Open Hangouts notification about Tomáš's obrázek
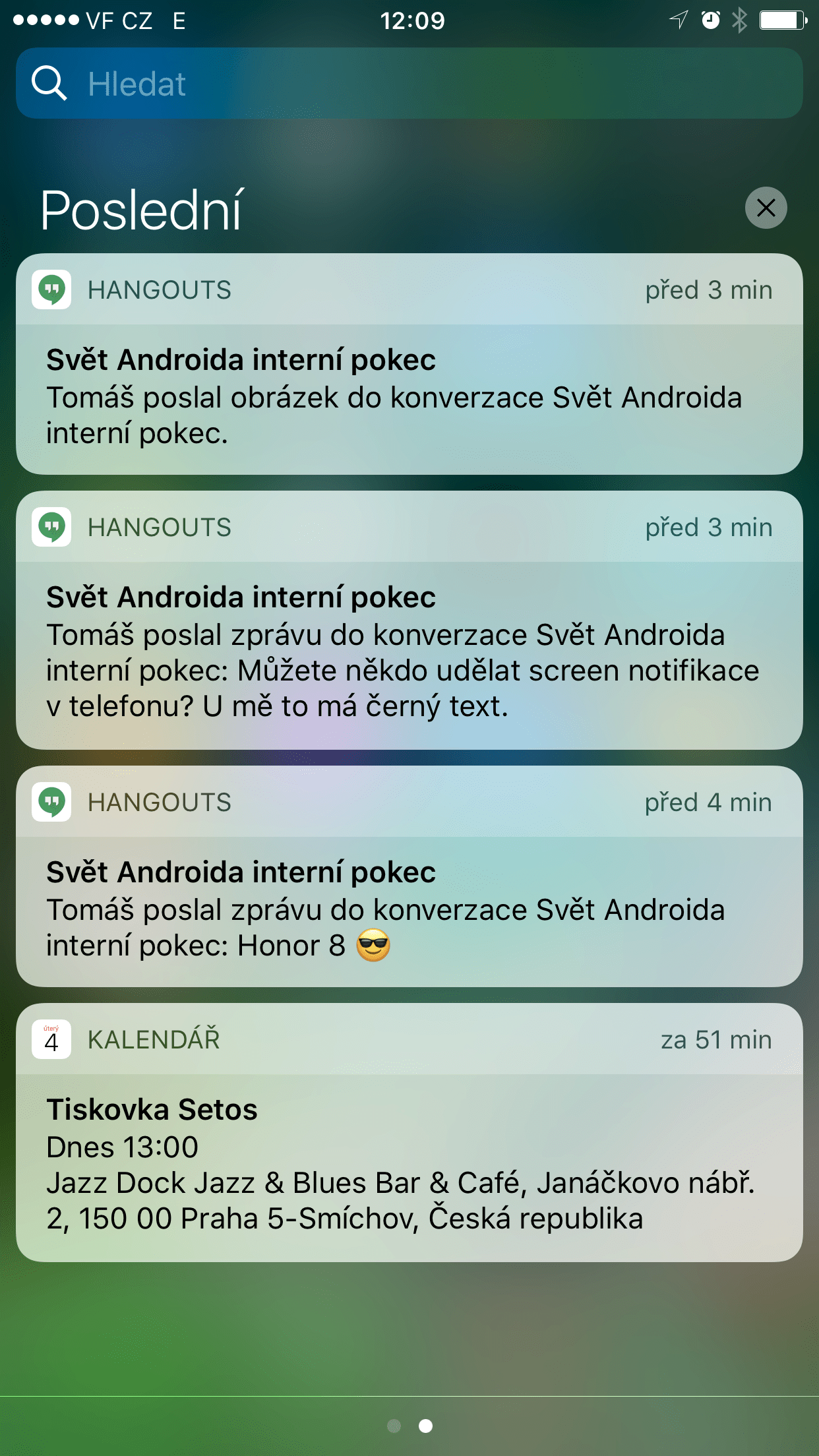819x1456 pixels. click(x=409, y=364)
